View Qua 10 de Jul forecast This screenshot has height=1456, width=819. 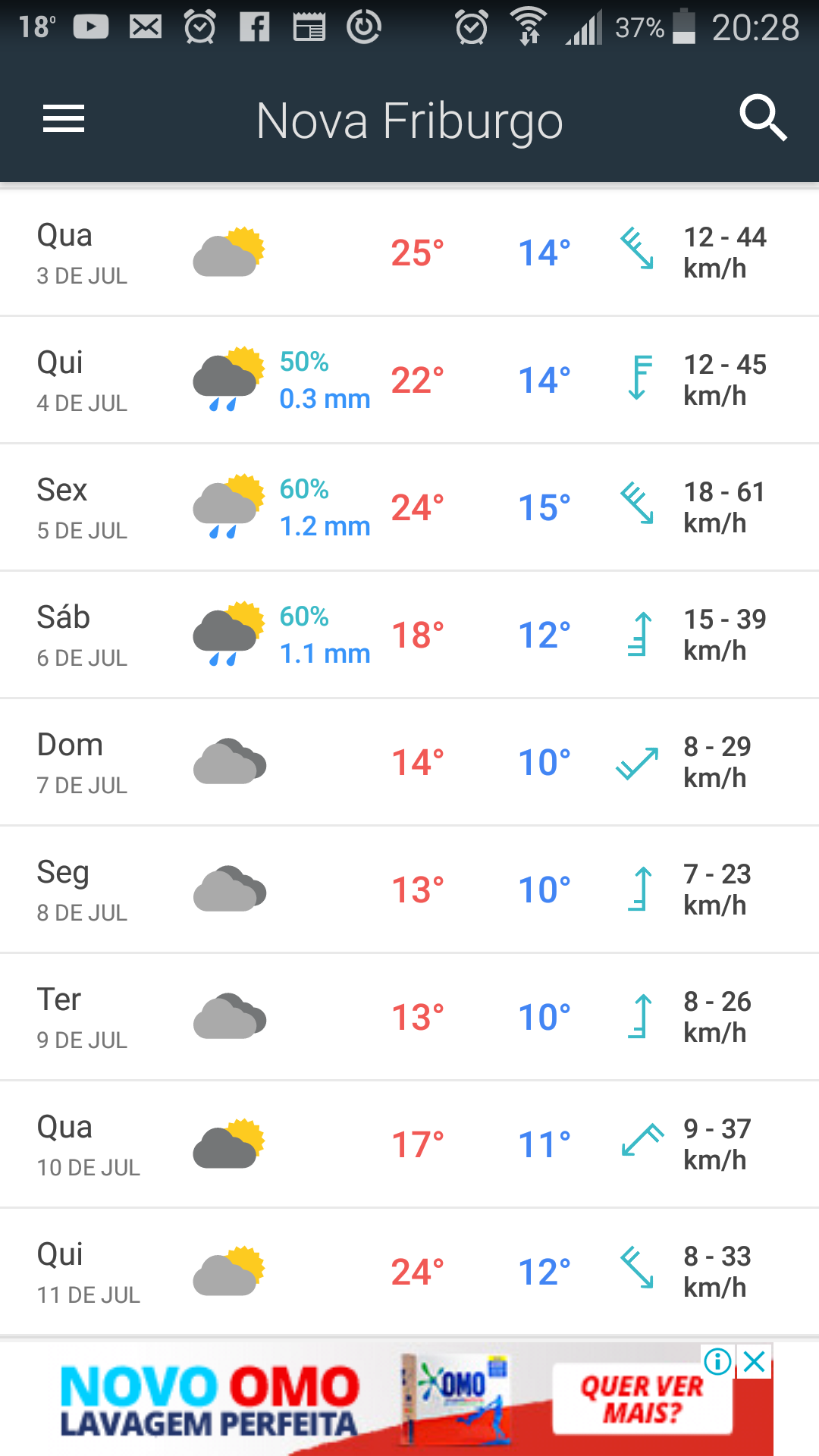[409, 1144]
